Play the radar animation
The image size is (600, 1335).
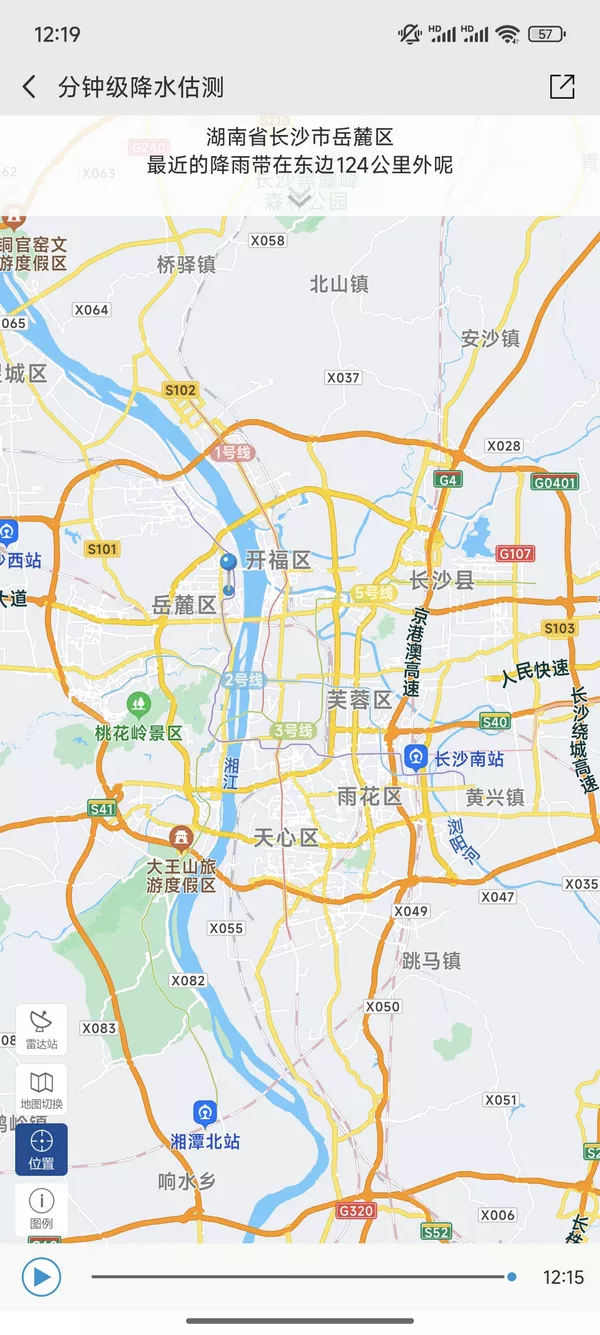point(41,1277)
